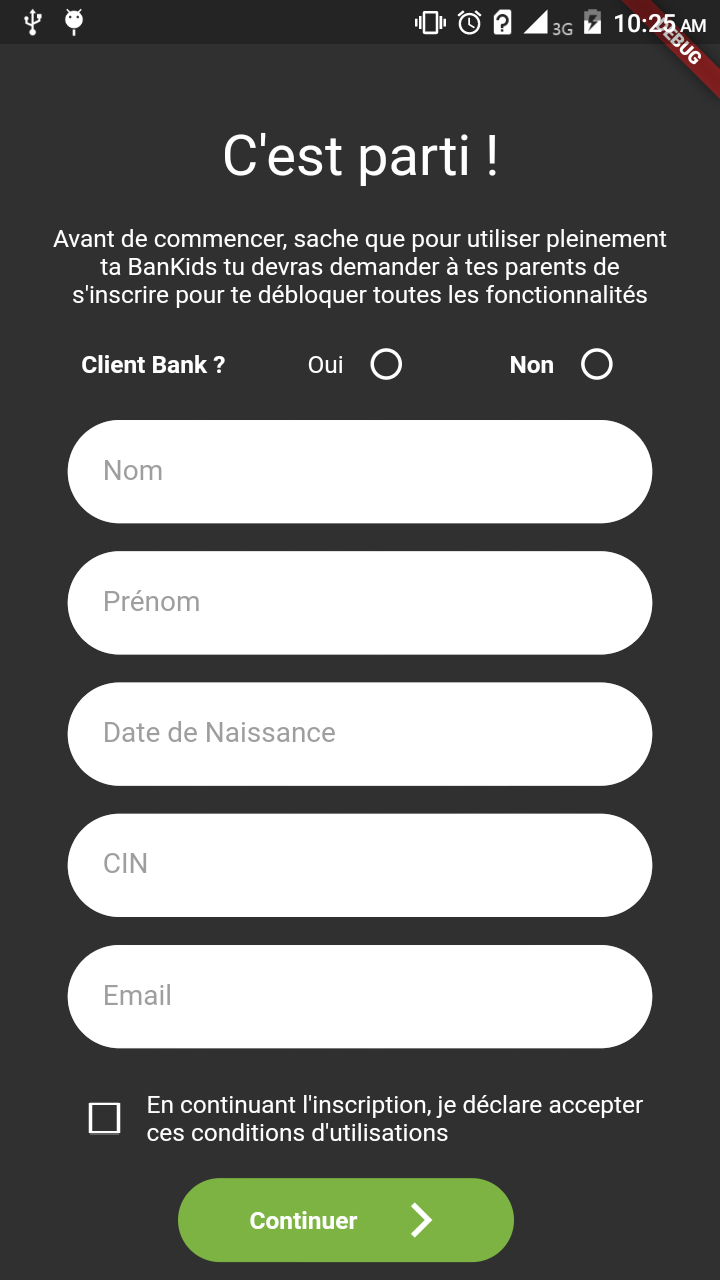Image resolution: width=720 pixels, height=1280 pixels.
Task: Tap the green Continuer button
Action: 346,1220
